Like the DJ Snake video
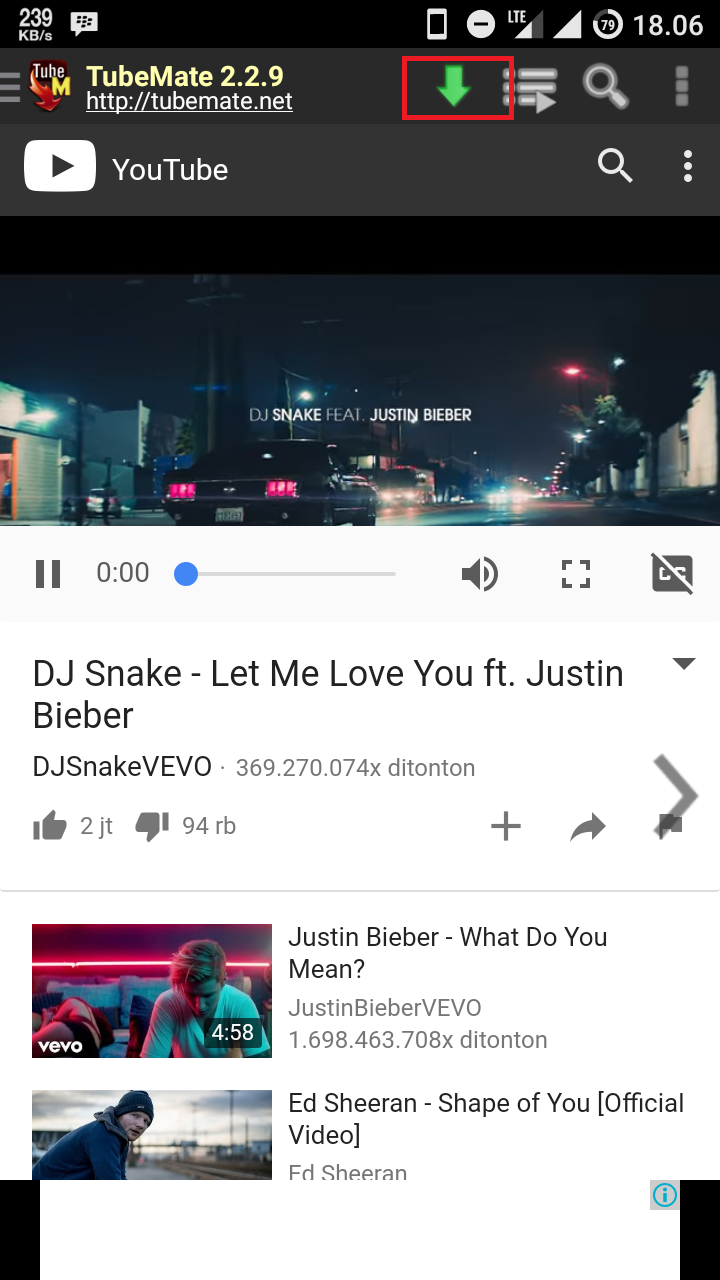Screen dimensions: 720x1280 click(x=50, y=826)
